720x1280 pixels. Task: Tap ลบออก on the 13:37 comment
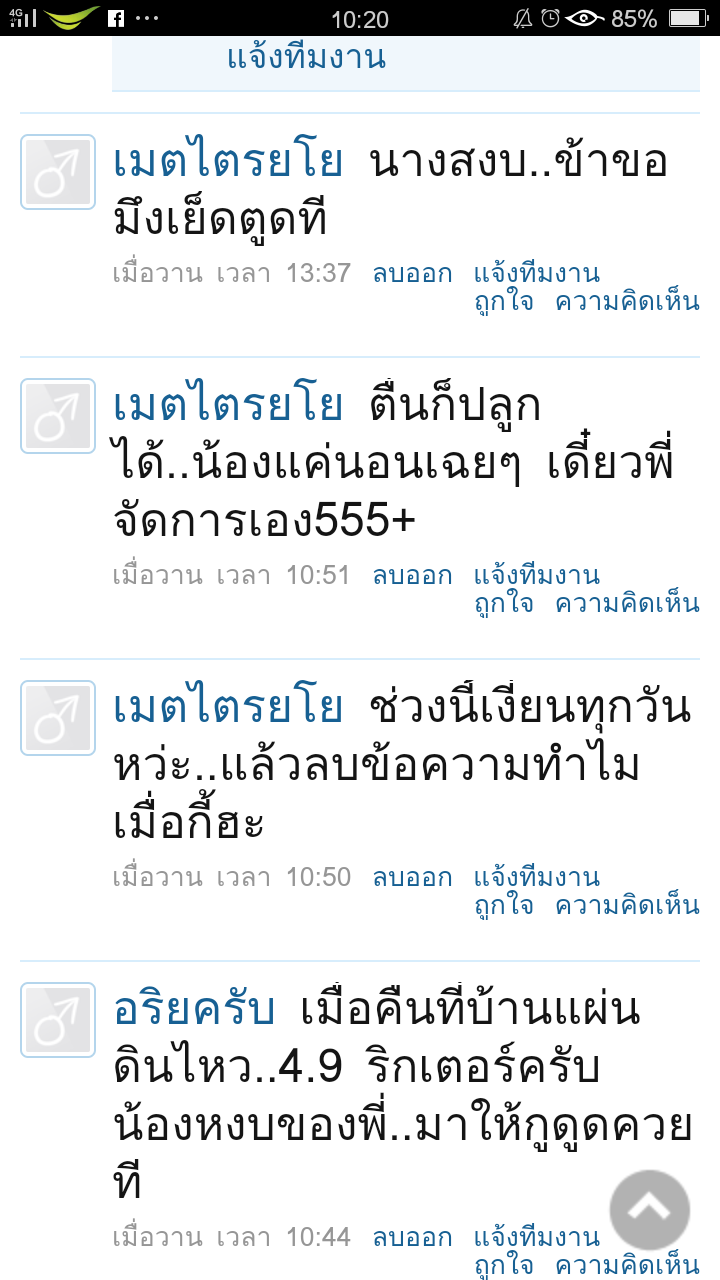412,273
